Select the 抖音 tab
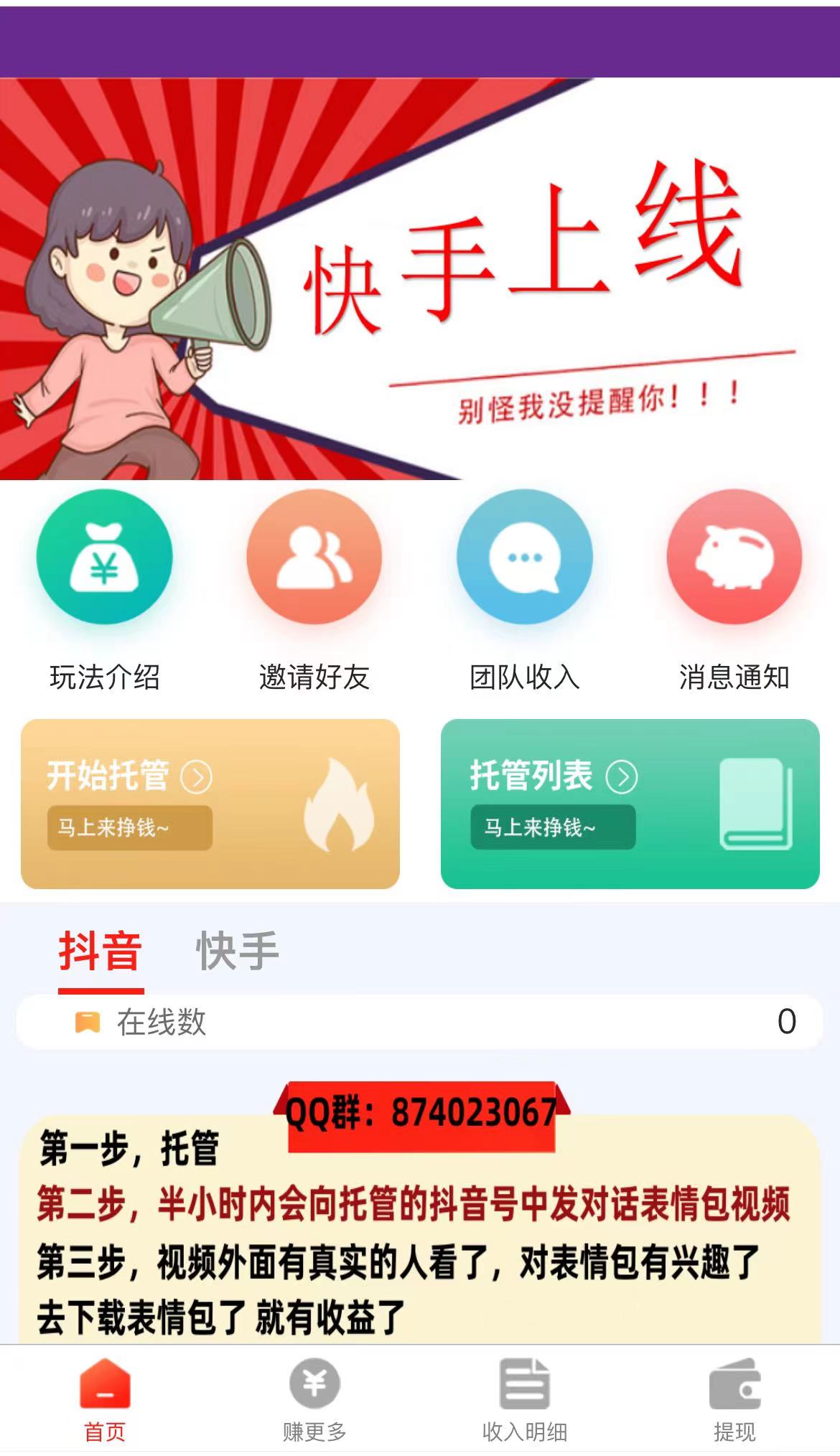The width and height of the screenshot is (840, 1456). pos(101,952)
